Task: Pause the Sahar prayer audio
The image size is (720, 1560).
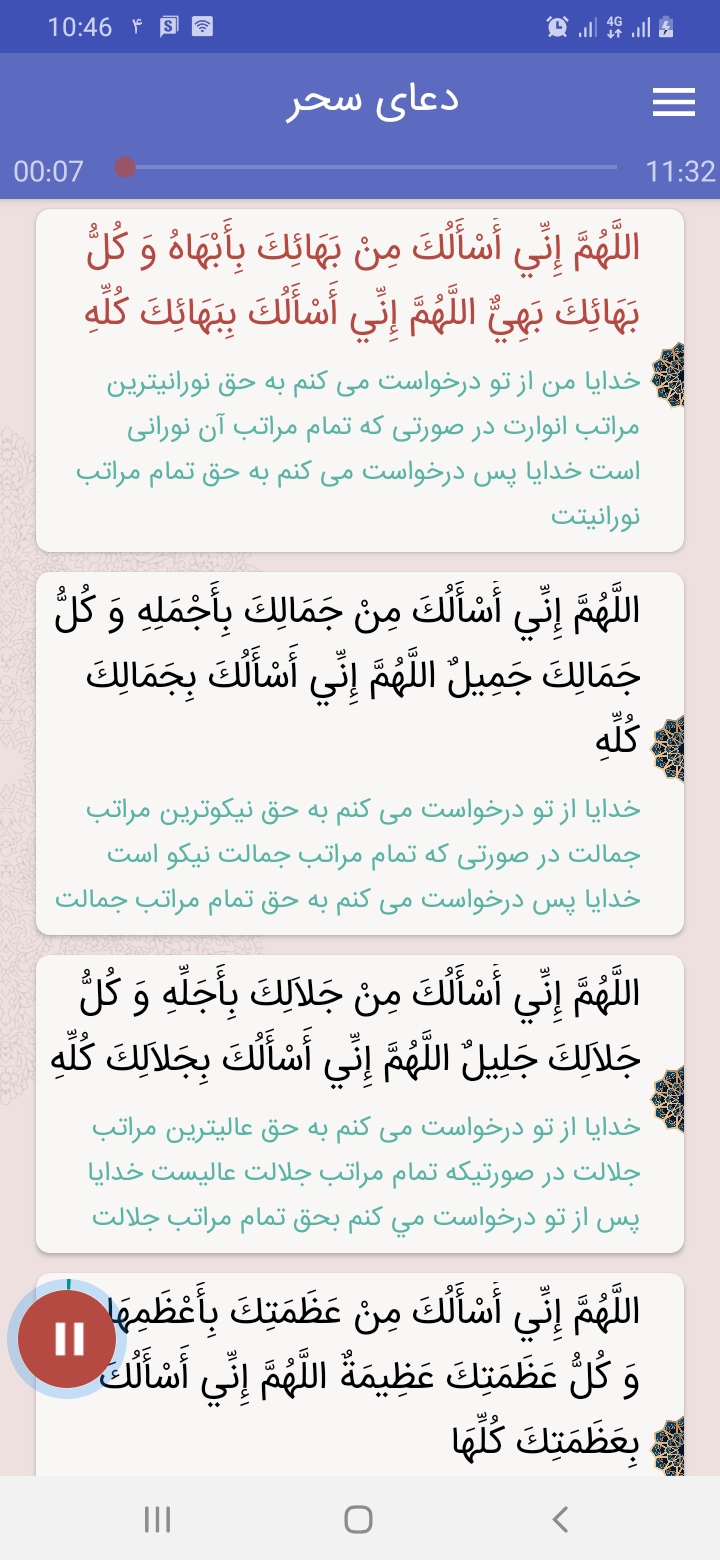Action: pos(69,1338)
